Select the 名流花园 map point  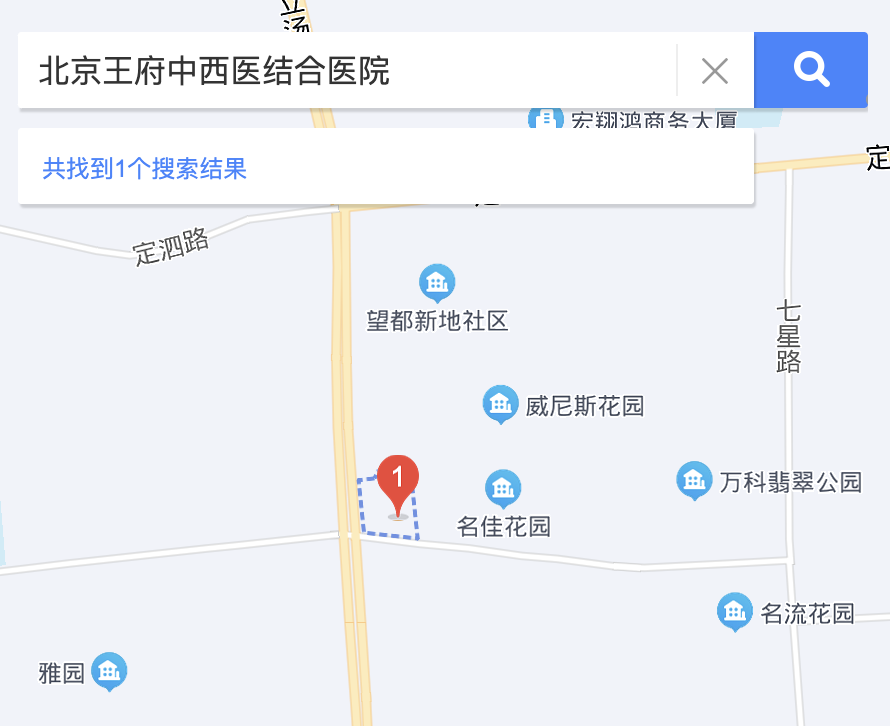[735, 611]
